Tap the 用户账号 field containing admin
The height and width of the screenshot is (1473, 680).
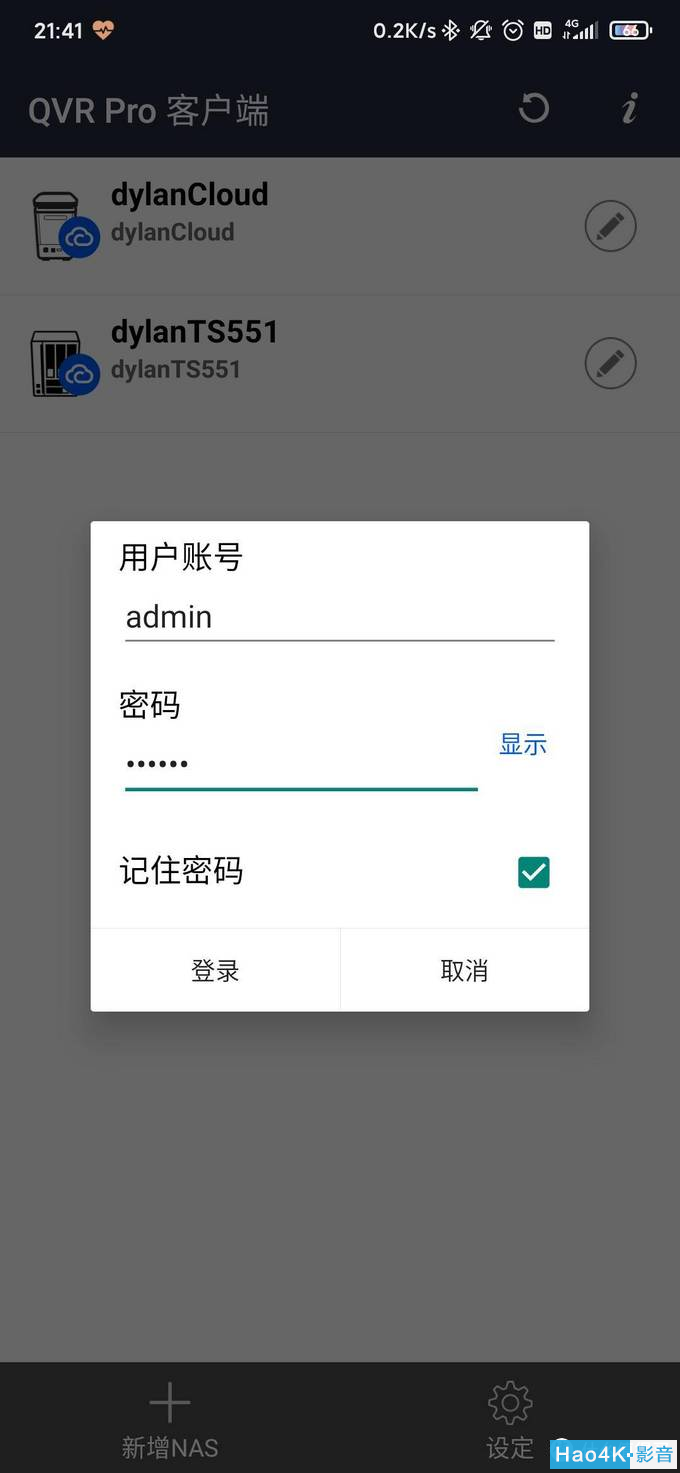point(339,617)
